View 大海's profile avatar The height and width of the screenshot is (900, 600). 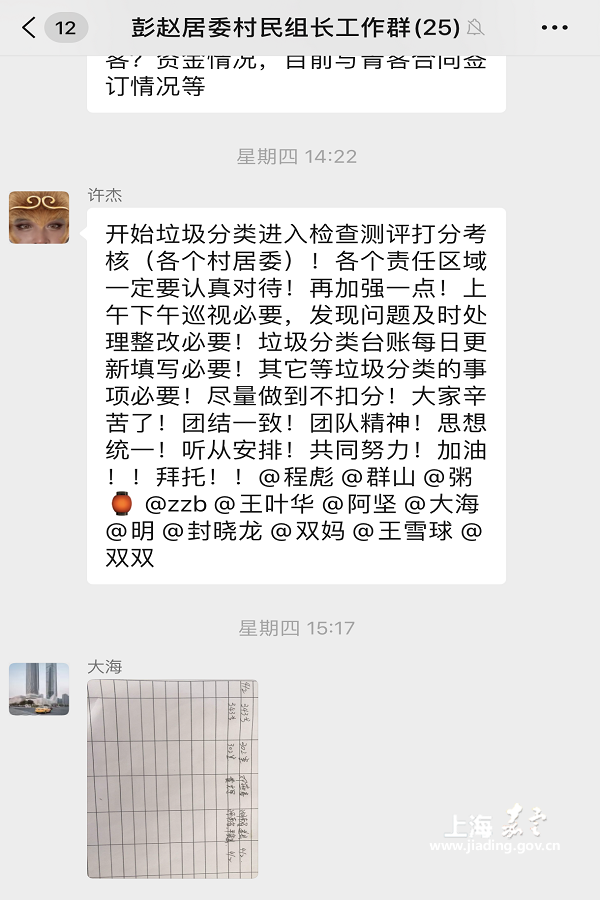[39, 688]
